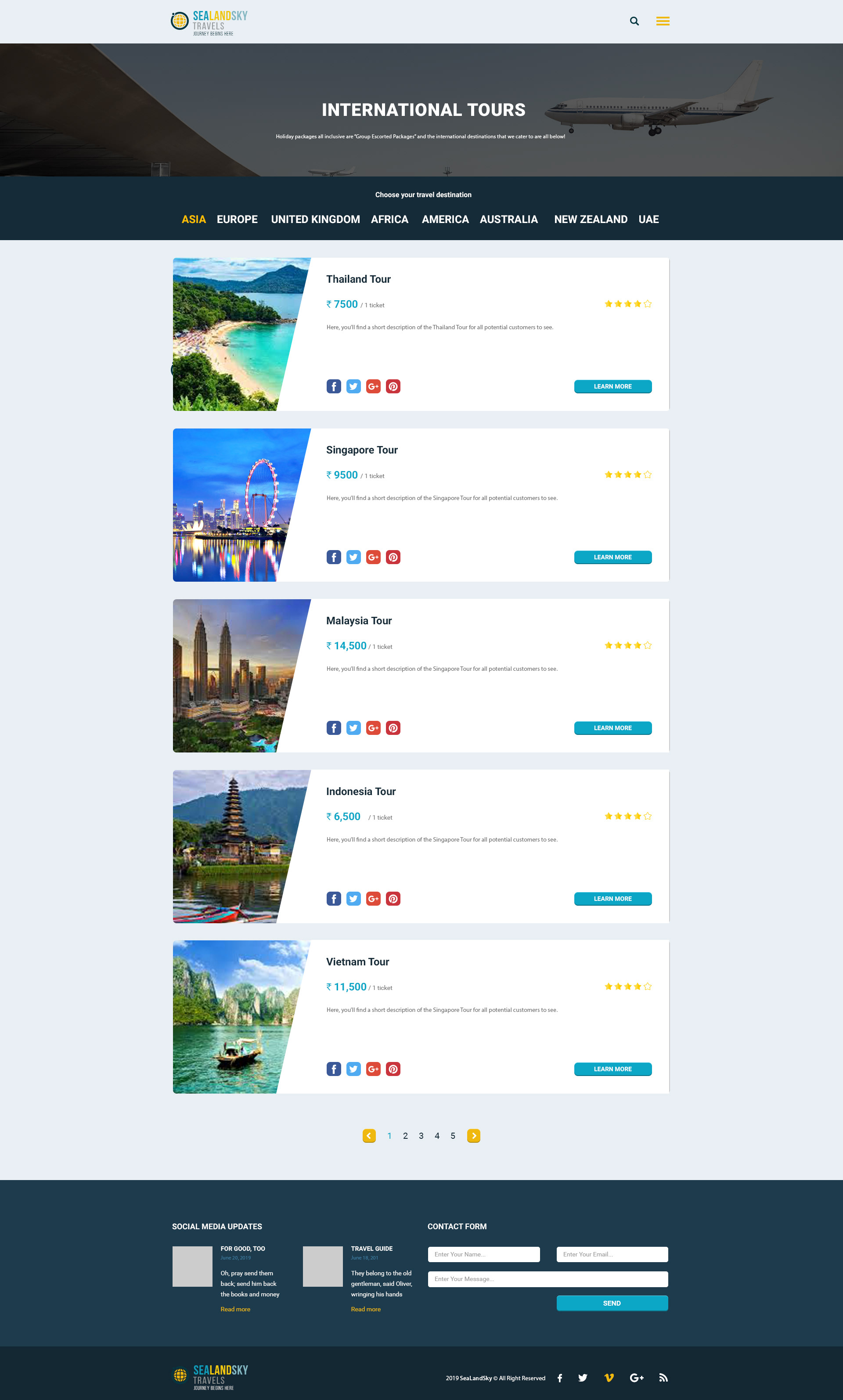
Task: Go to page 3 of results
Action: [421, 1136]
